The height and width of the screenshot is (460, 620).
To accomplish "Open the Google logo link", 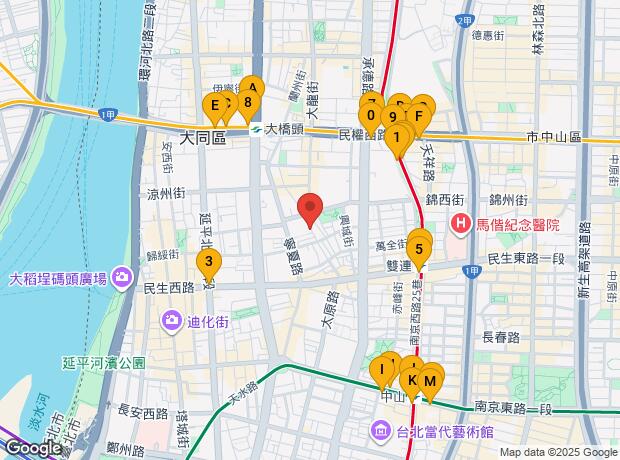I will [32, 448].
